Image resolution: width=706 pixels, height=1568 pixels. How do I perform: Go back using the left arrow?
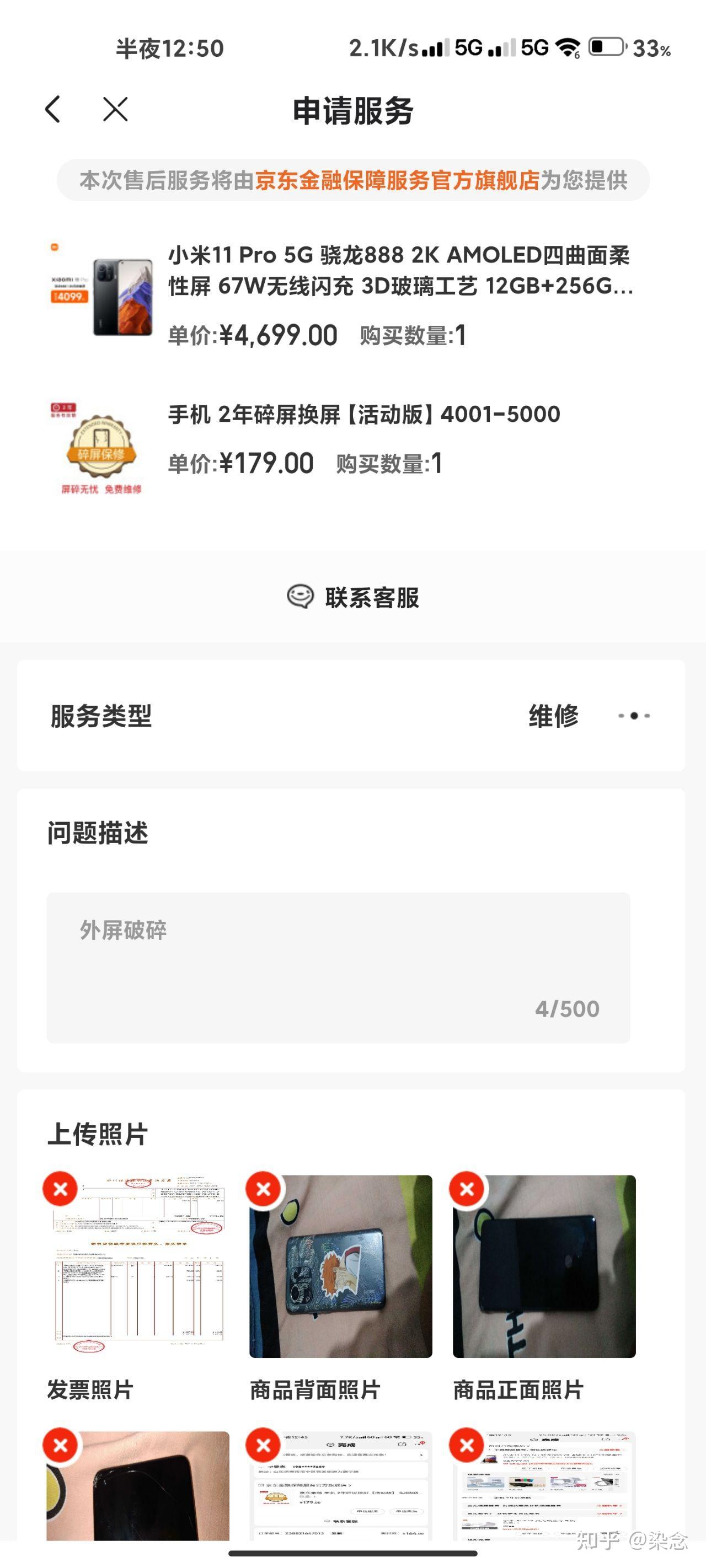(53, 110)
